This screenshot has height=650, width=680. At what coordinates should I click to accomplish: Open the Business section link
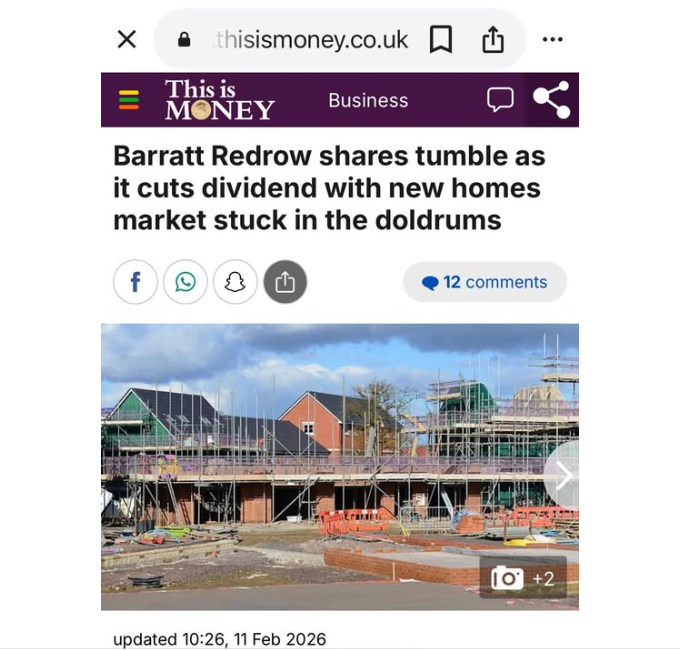click(x=368, y=100)
